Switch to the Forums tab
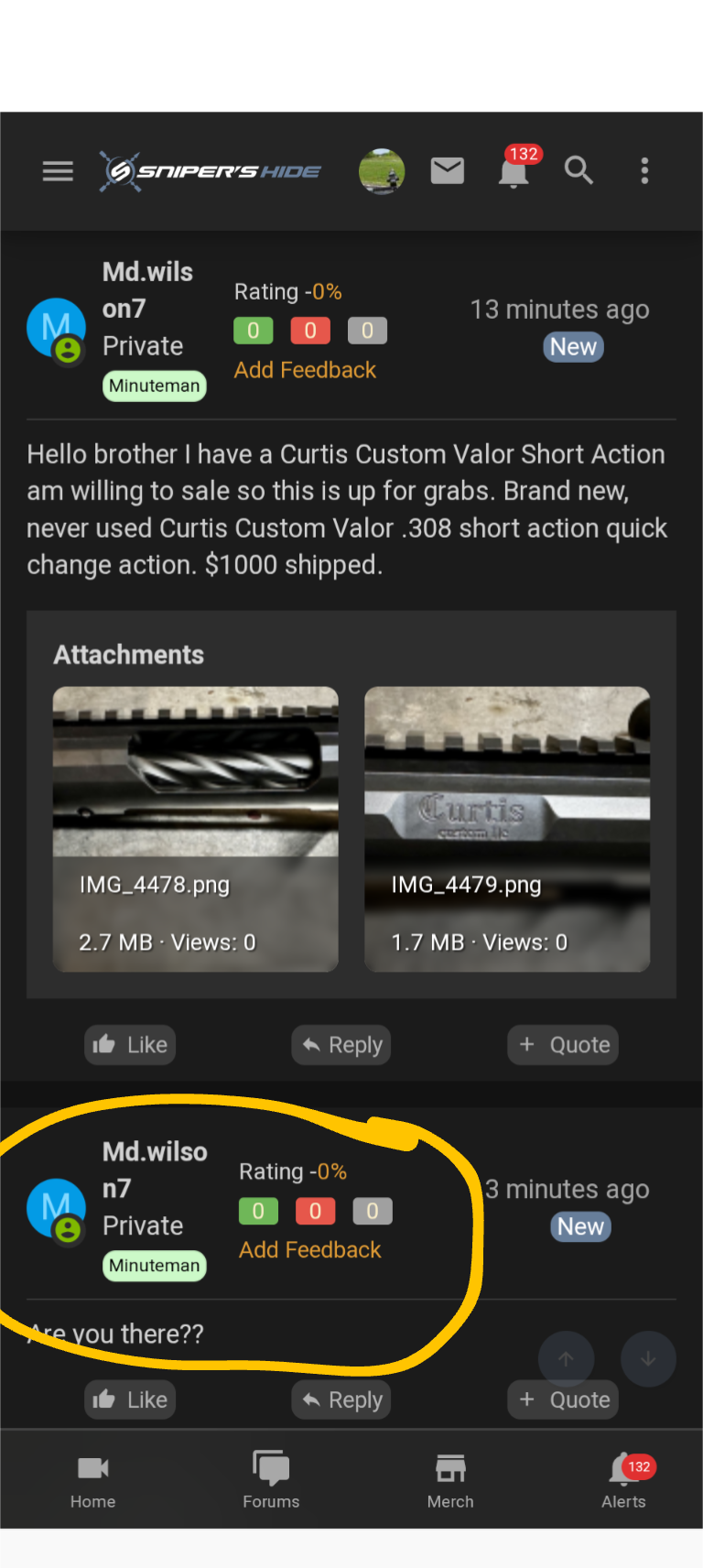 point(271,1480)
